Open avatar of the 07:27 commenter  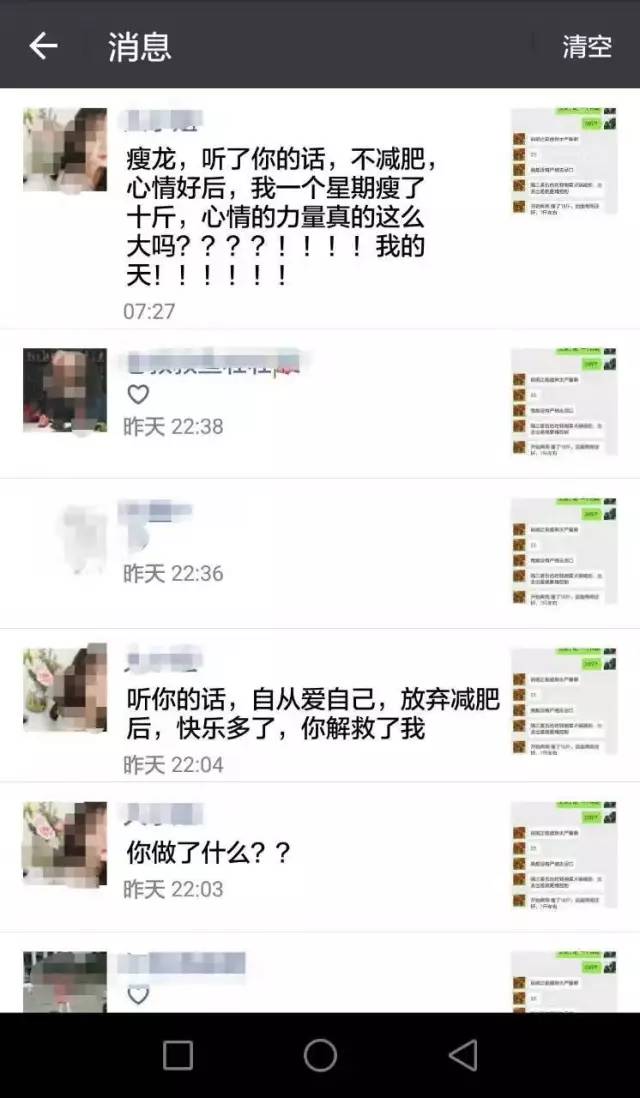65,150
